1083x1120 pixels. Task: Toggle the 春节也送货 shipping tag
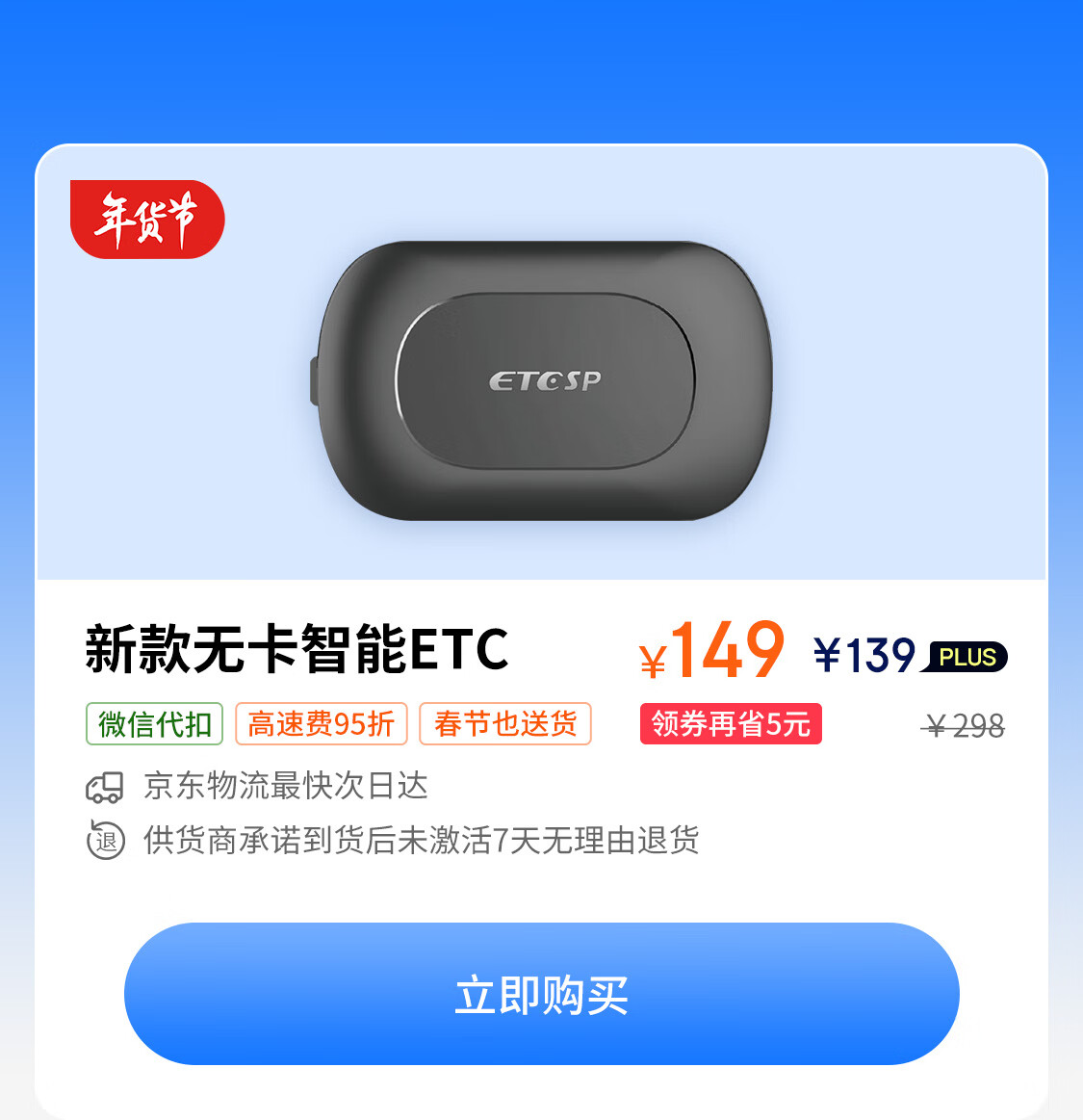(504, 723)
